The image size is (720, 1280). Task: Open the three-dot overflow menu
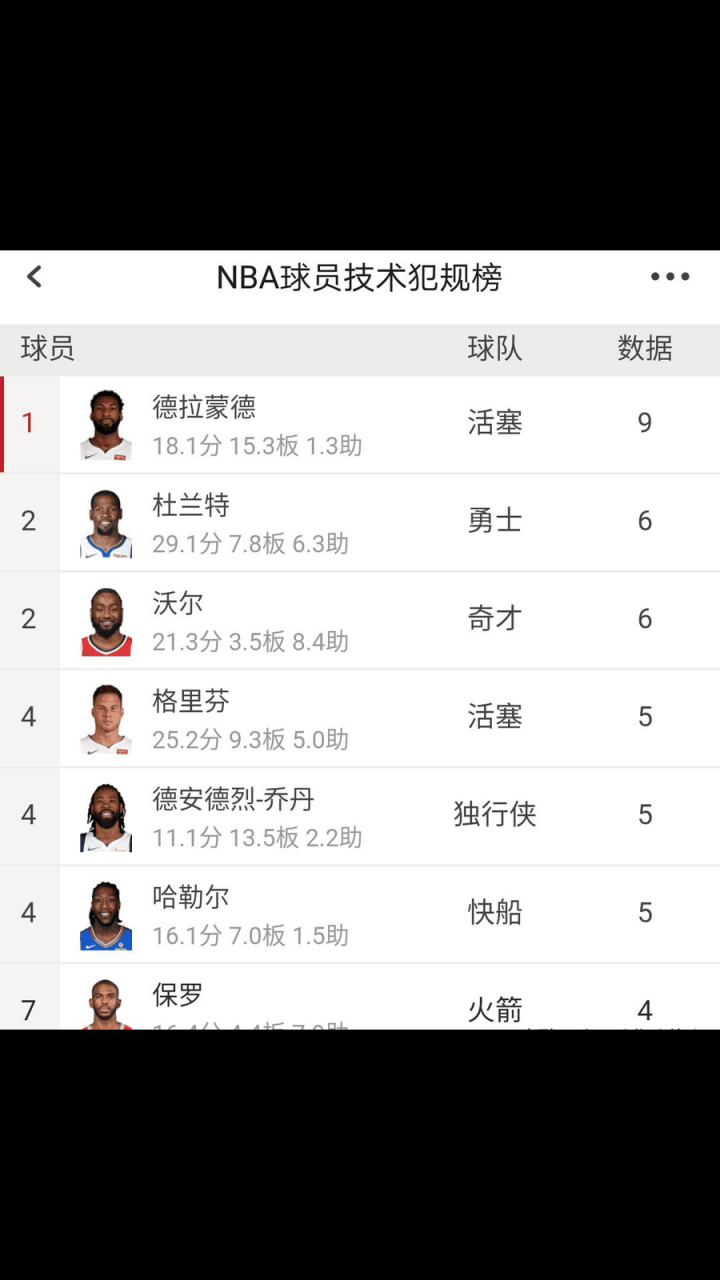[x=669, y=277]
